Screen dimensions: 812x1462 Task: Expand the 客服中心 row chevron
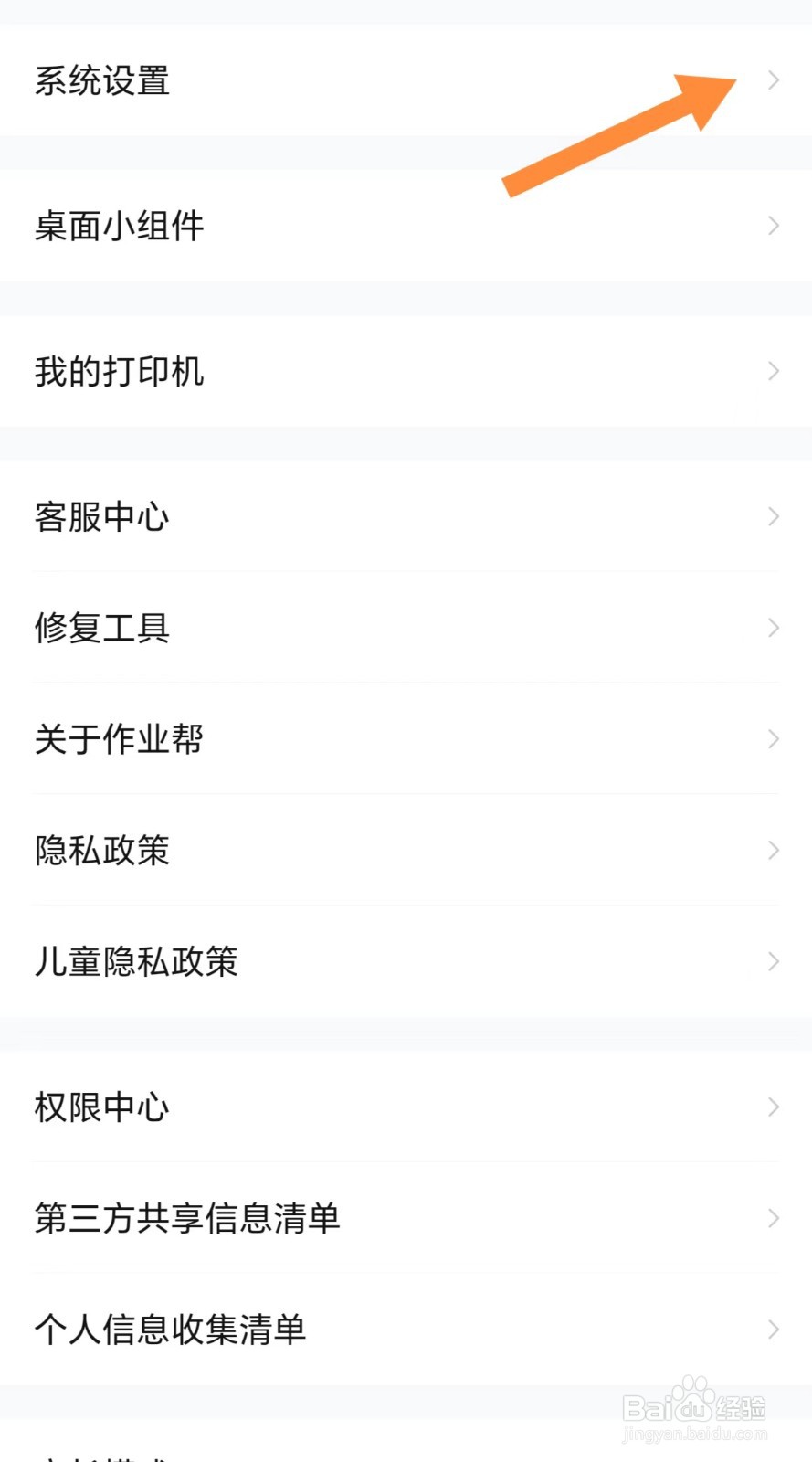click(x=772, y=517)
